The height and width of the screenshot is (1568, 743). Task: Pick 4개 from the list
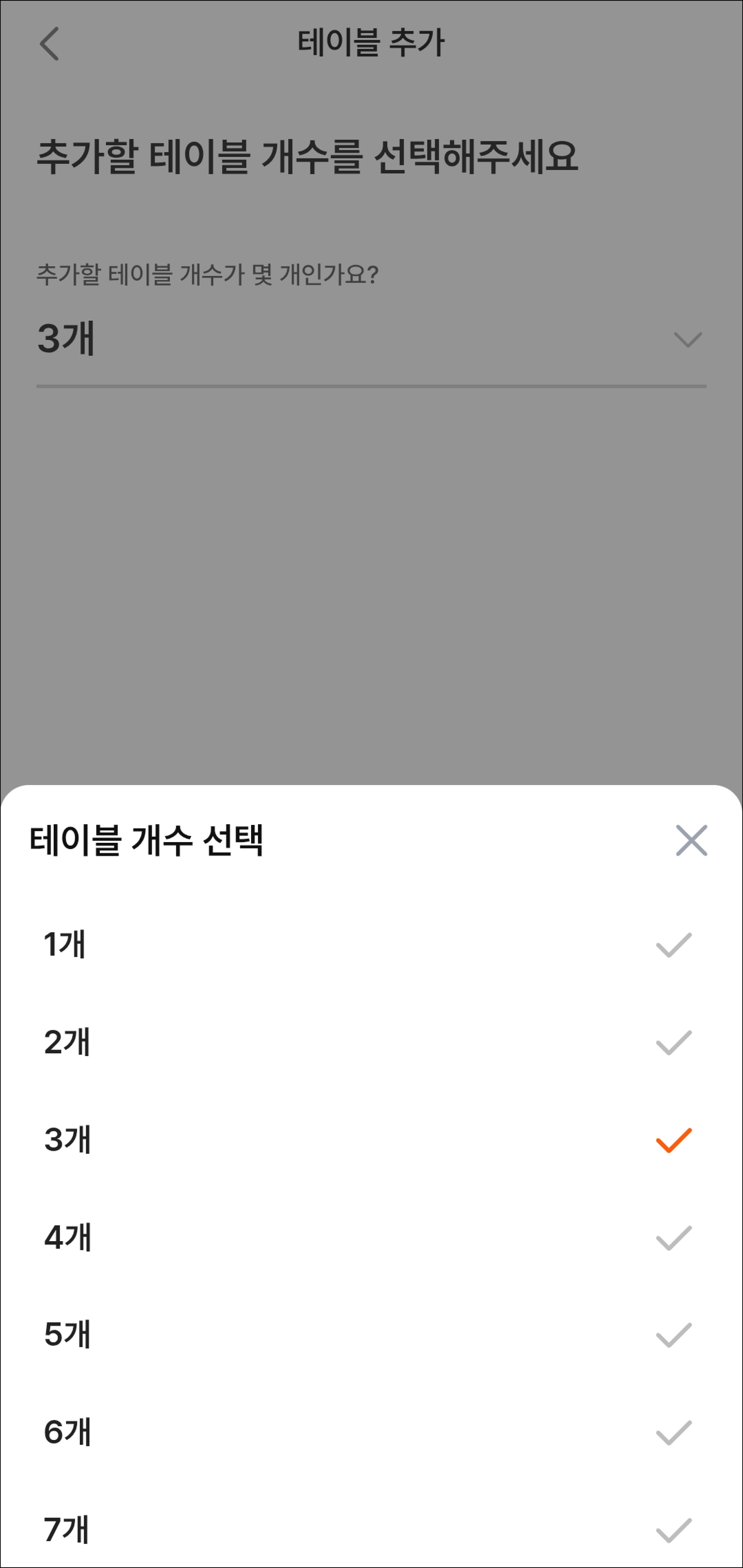click(371, 1237)
